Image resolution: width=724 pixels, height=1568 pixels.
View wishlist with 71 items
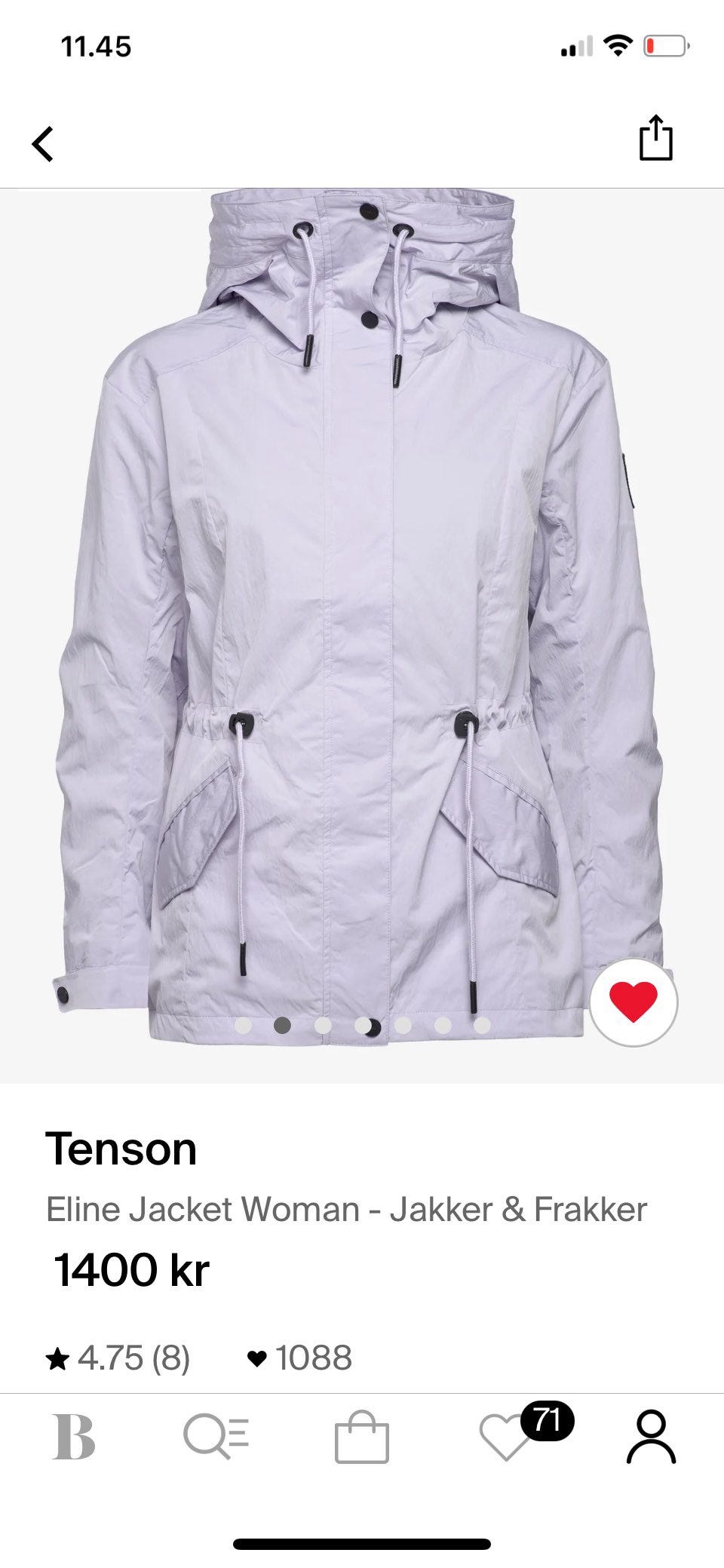pos(507,1437)
